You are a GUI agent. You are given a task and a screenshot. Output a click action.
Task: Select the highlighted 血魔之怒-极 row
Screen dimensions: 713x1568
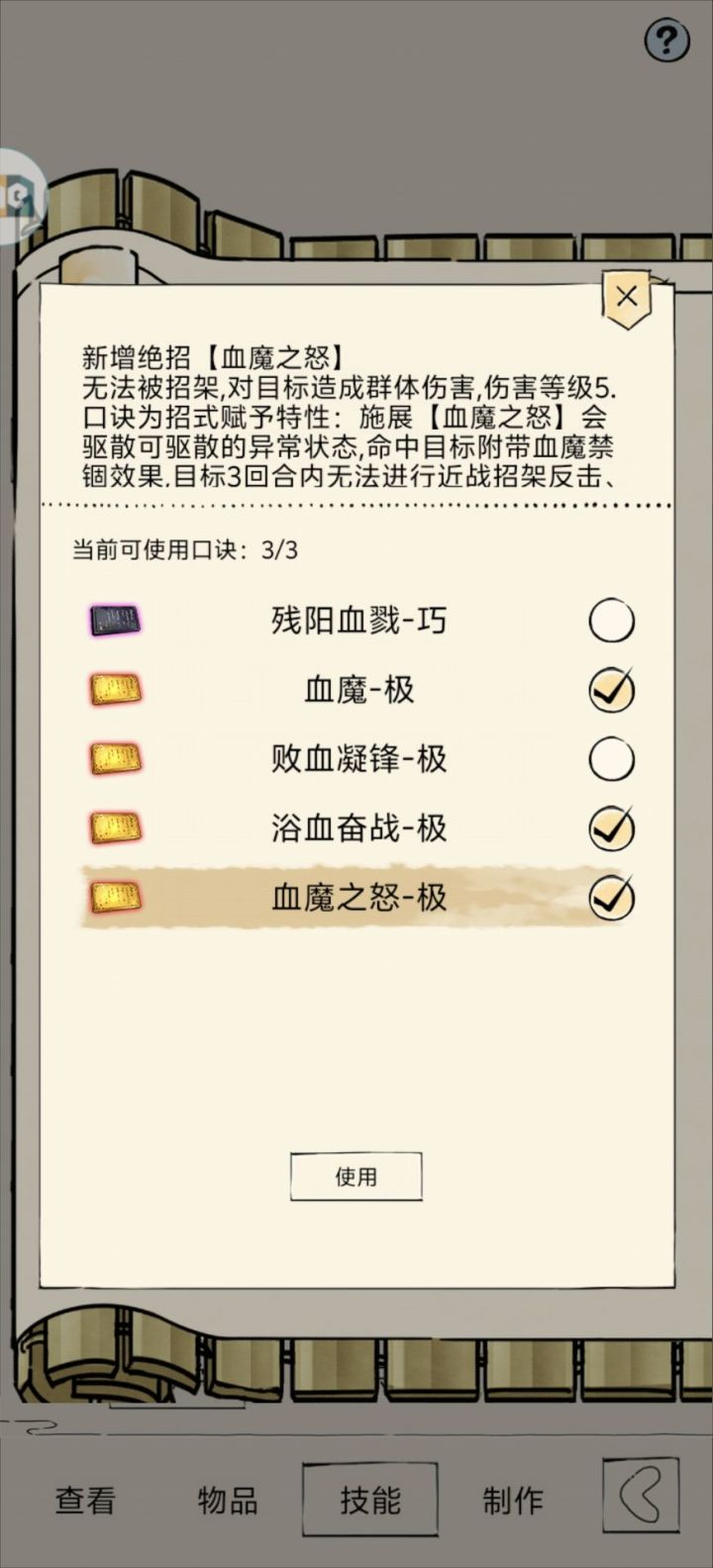point(356,897)
